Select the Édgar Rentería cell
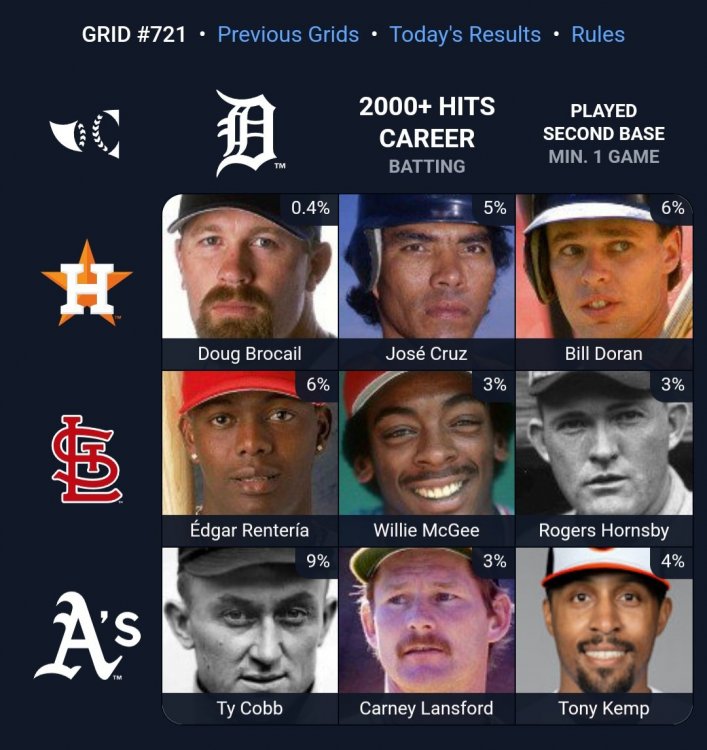 (250, 458)
